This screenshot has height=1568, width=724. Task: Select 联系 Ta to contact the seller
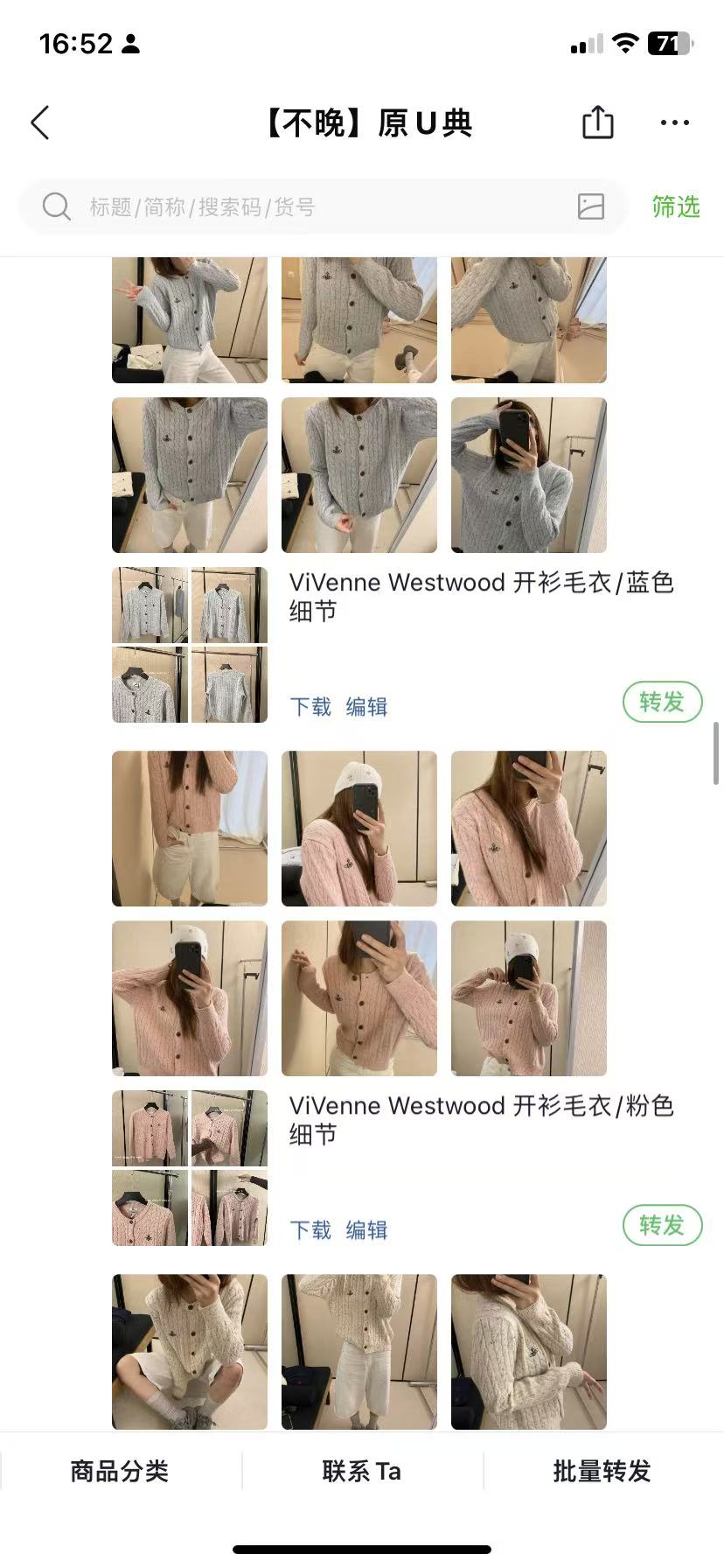362,1471
